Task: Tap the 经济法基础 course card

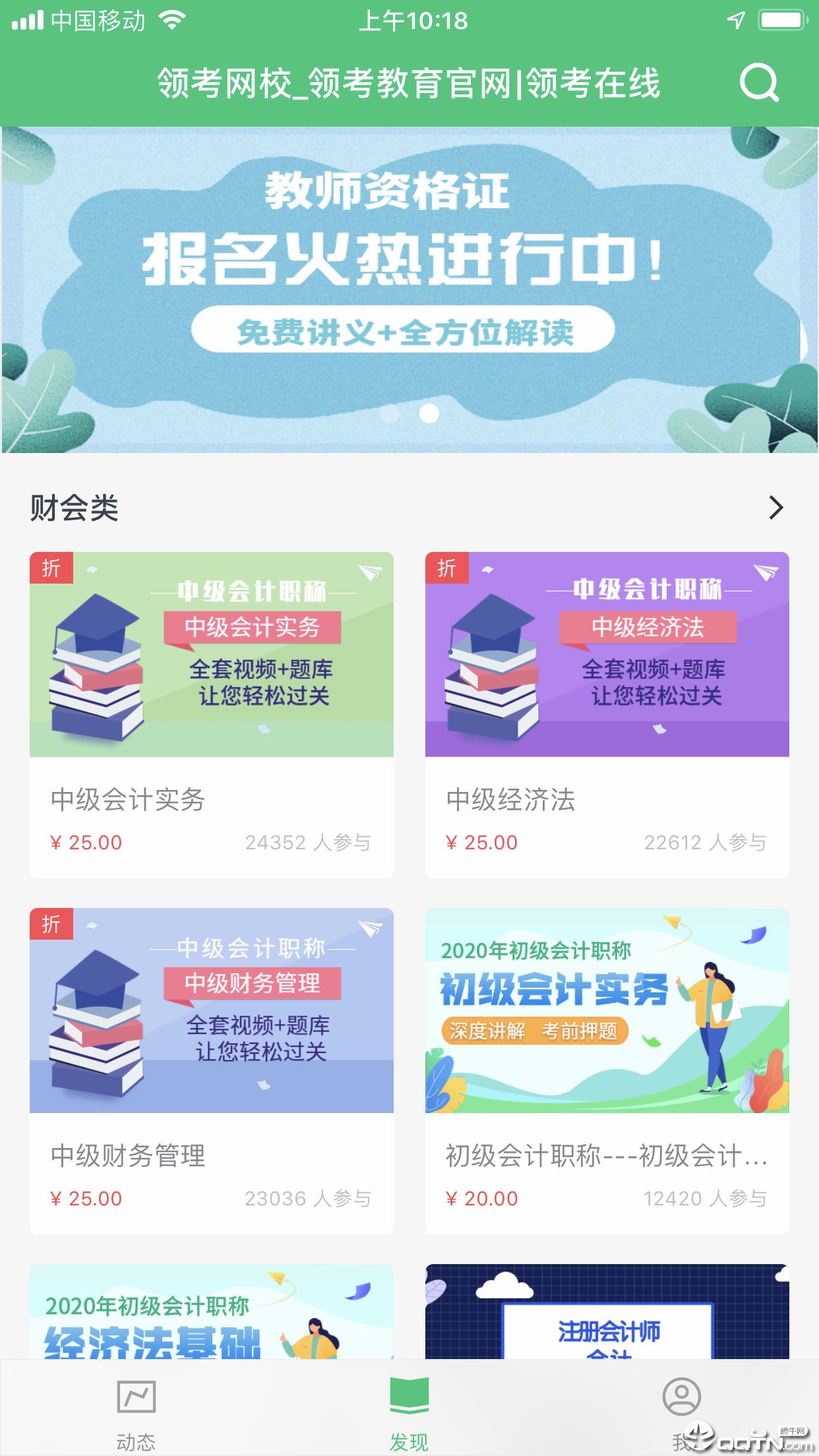Action: click(212, 1312)
